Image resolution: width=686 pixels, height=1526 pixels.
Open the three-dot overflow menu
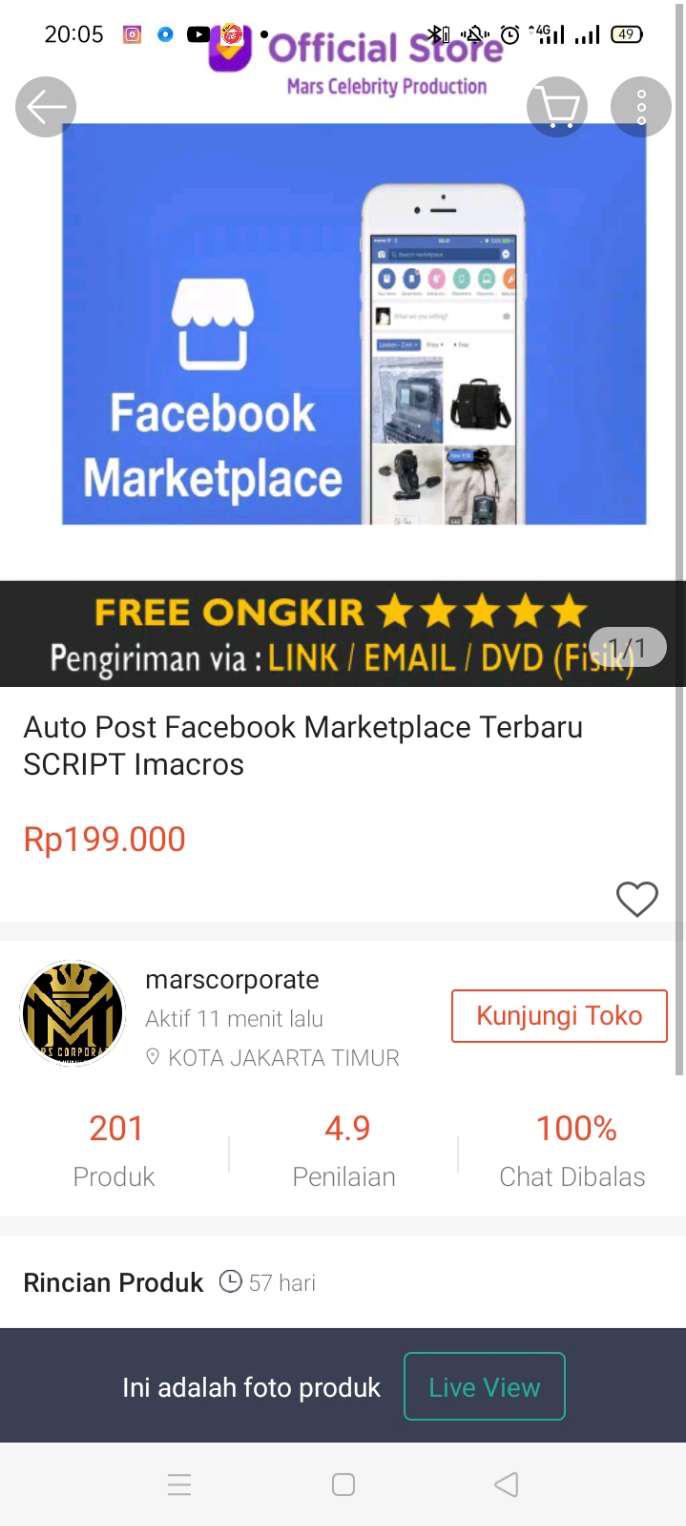tap(641, 107)
